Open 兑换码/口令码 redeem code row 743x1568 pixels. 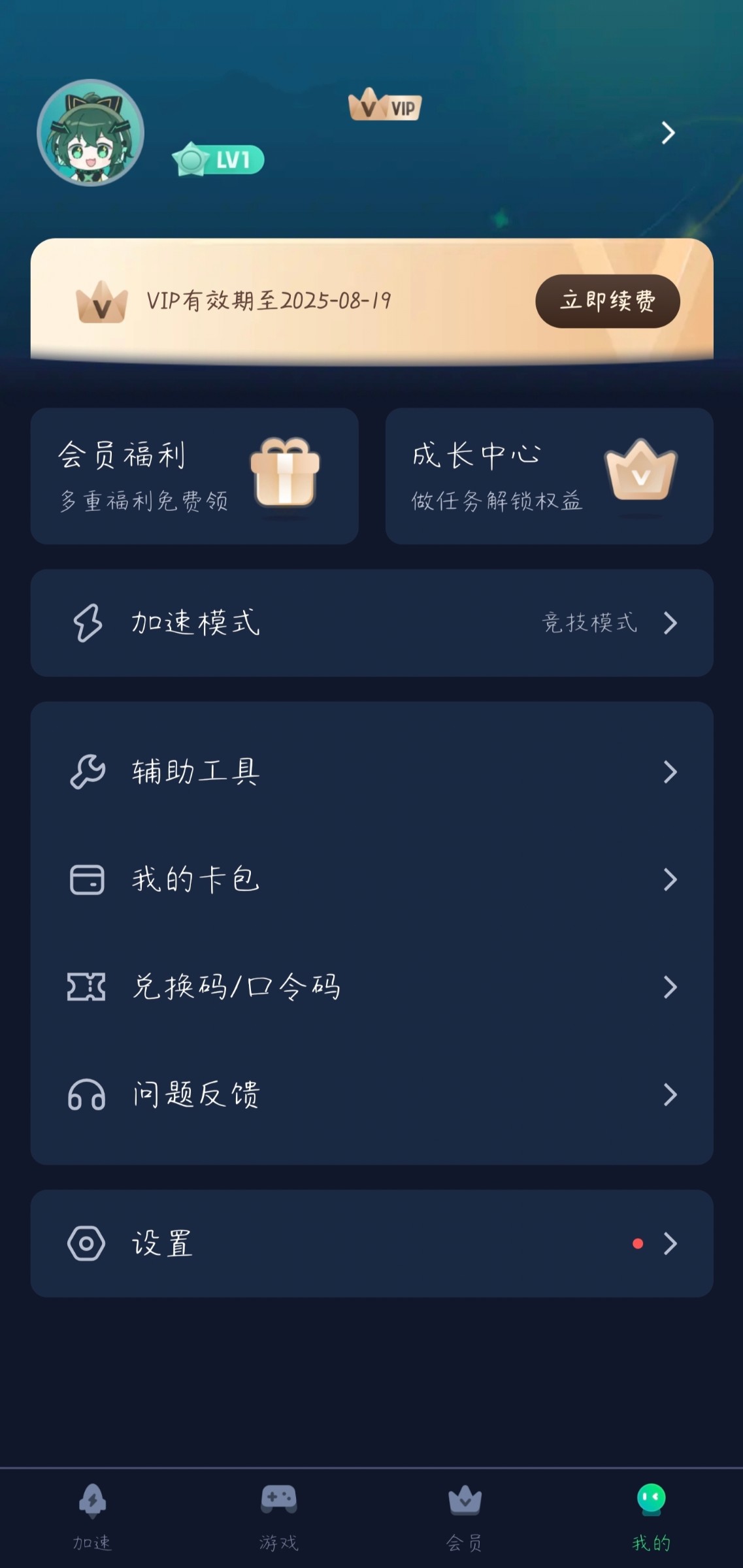(371, 987)
